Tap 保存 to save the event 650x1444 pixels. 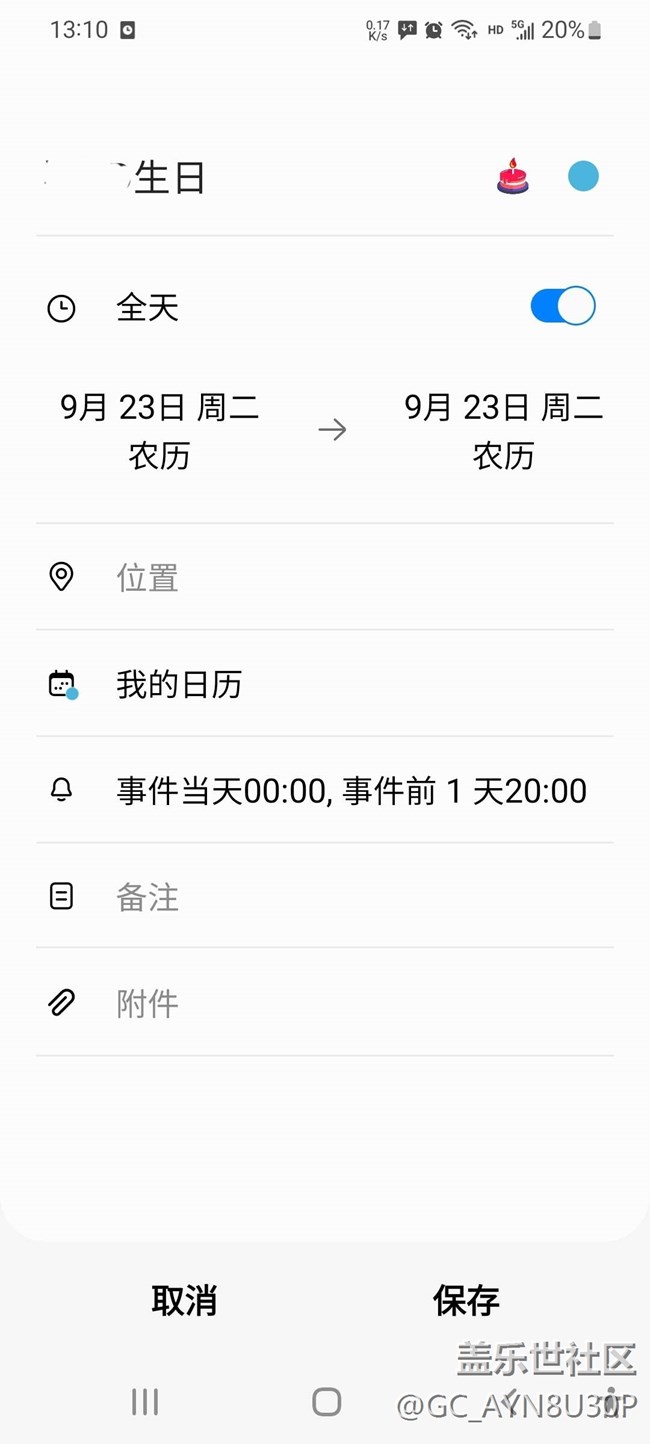click(x=466, y=1301)
